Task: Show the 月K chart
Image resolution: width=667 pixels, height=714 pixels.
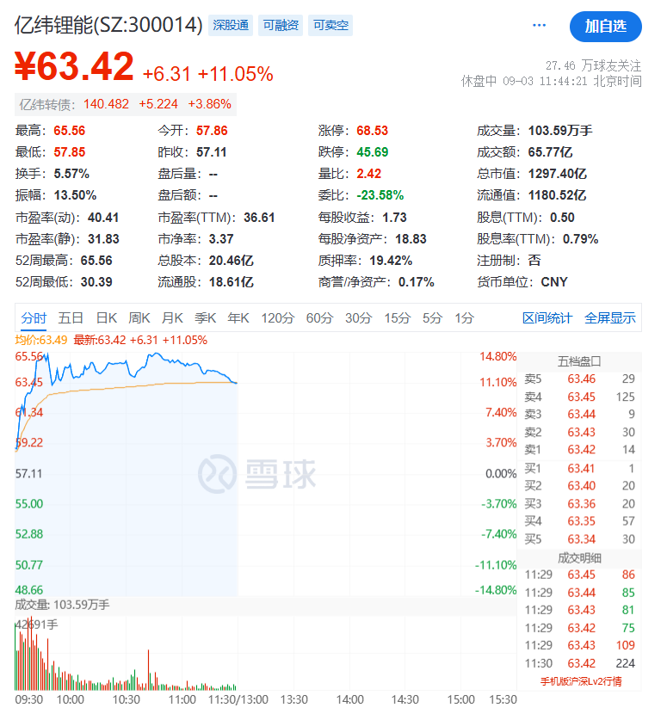Action: (x=172, y=318)
